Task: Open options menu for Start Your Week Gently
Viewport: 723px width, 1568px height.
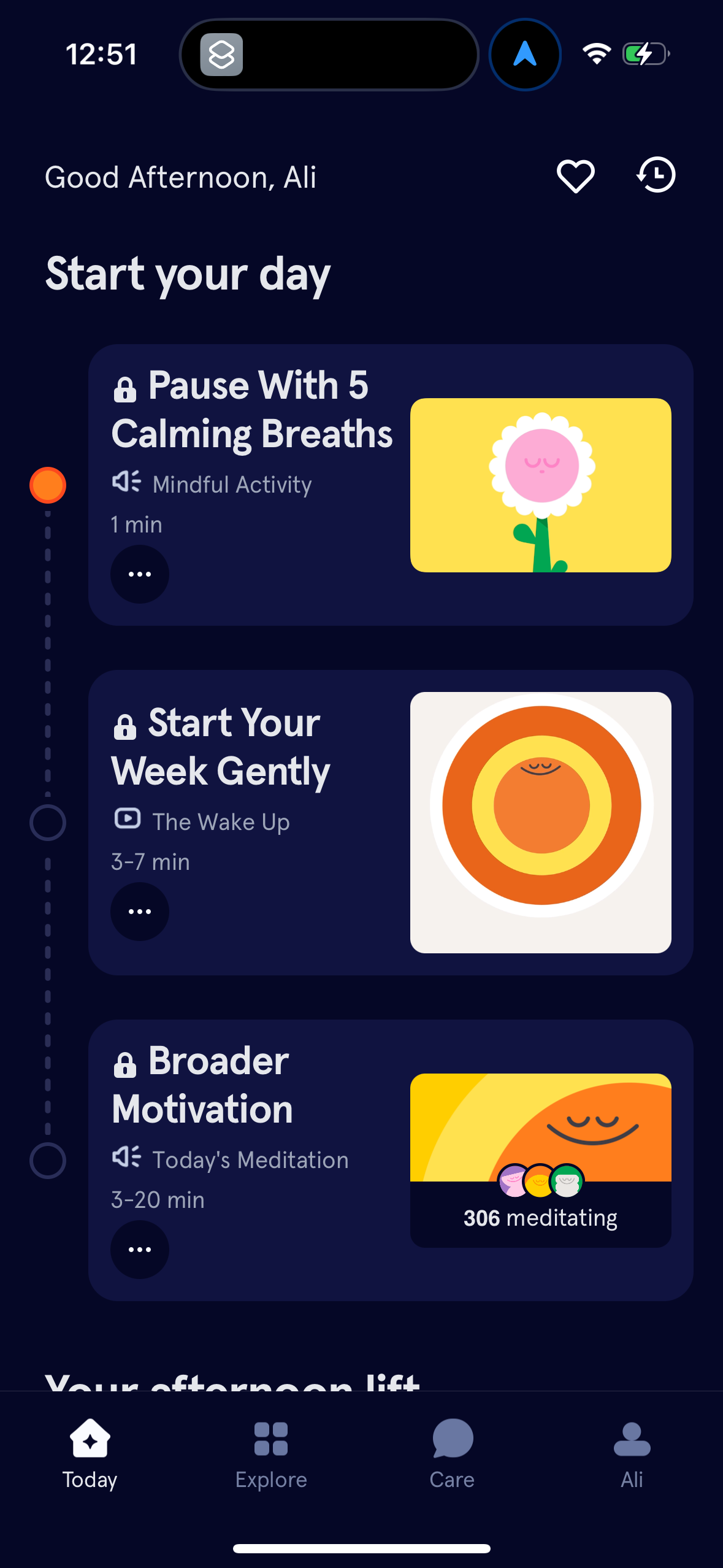Action: (x=139, y=912)
